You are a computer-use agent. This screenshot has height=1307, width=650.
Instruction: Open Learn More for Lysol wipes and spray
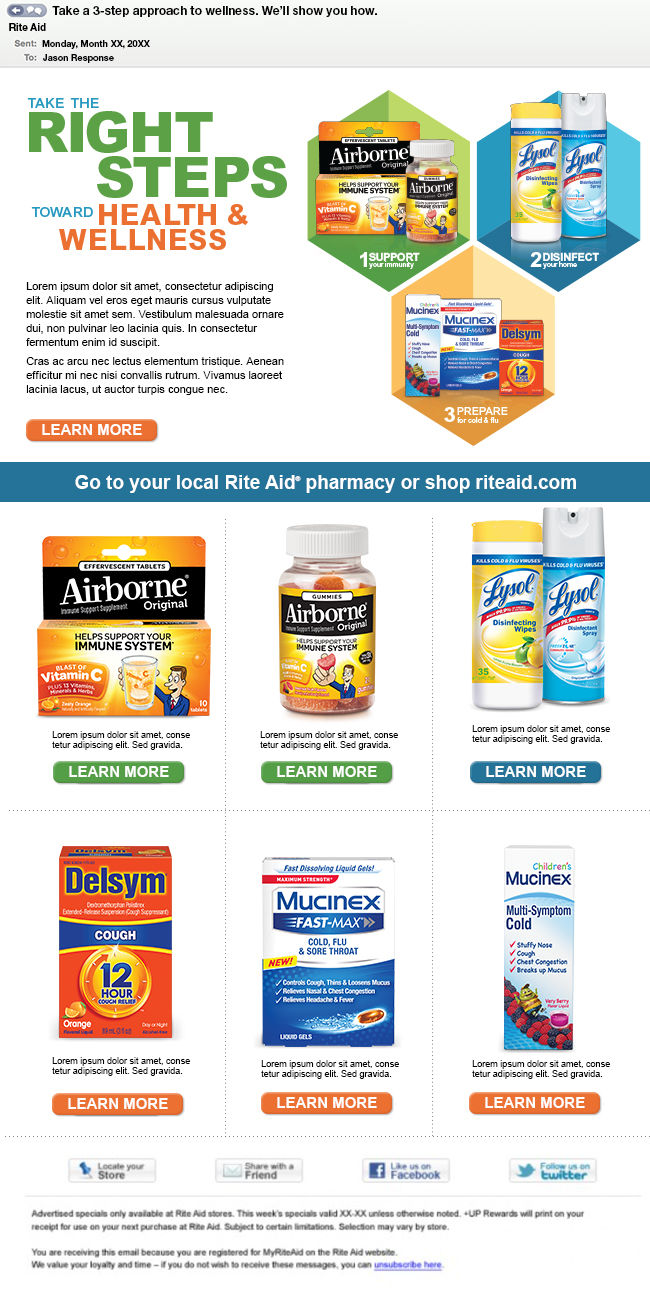(535, 772)
